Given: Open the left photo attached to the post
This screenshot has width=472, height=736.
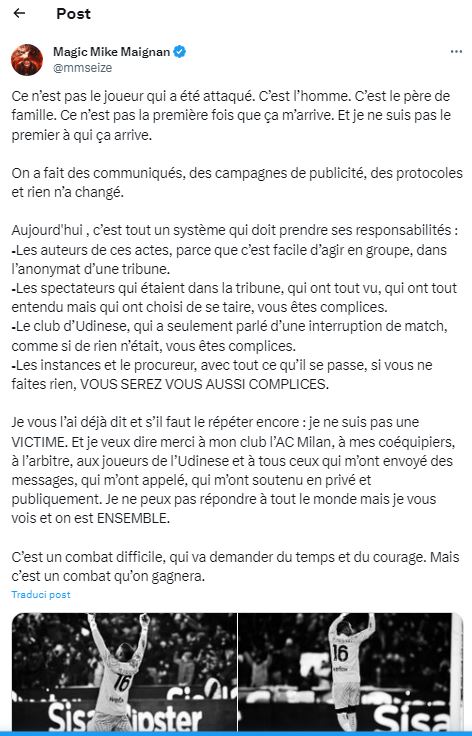Looking at the screenshot, I should [x=124, y=672].
